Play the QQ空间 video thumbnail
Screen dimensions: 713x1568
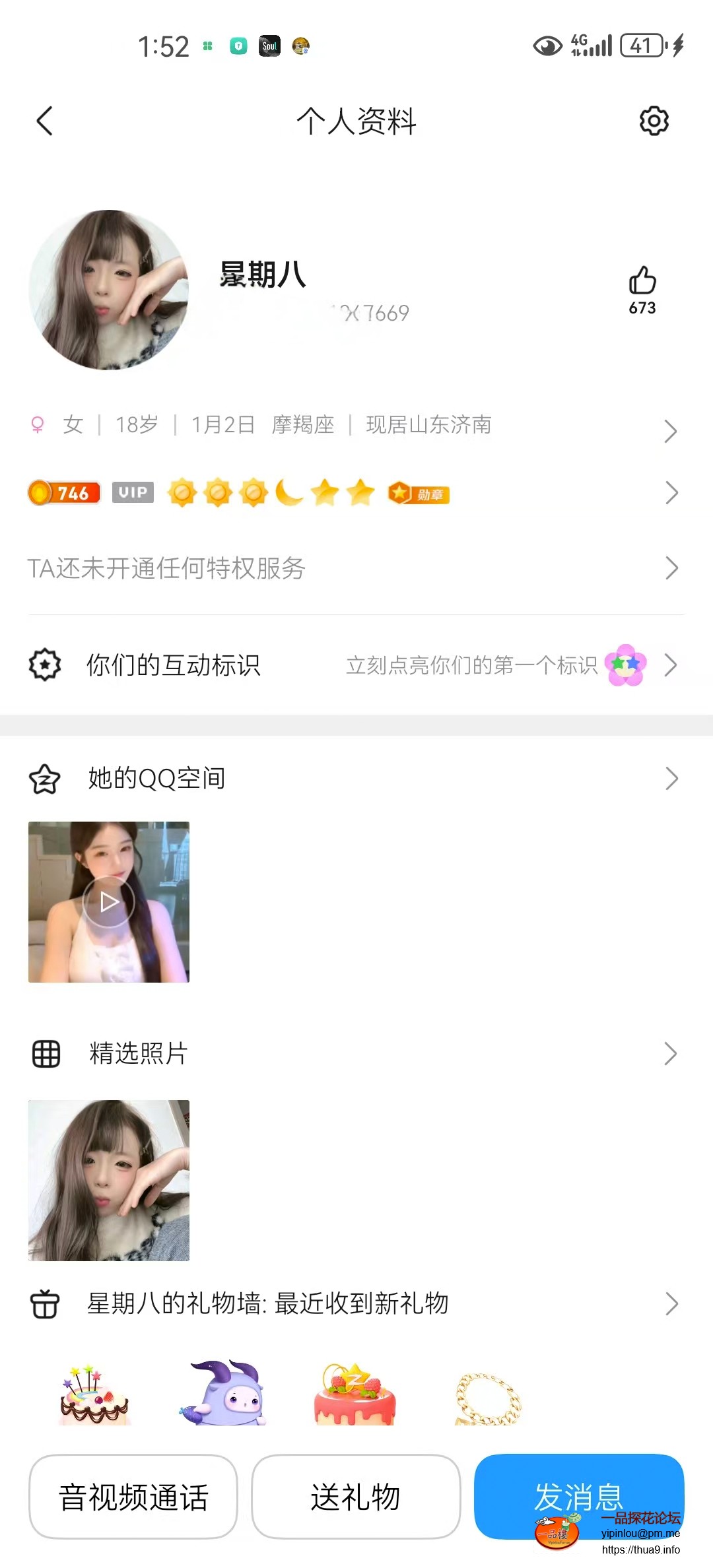(x=109, y=902)
